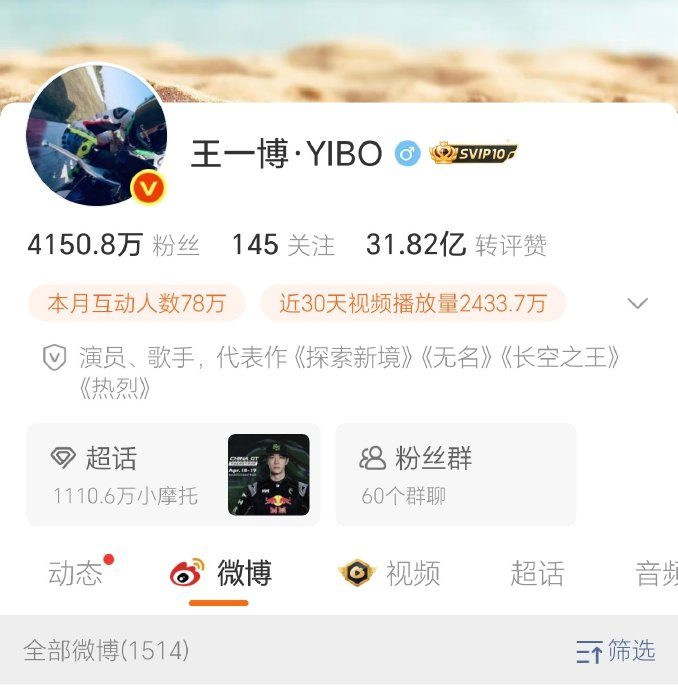Viewport: 678px width, 690px height.
Task: Open the 筛选 filter for posts
Action: tap(616, 652)
